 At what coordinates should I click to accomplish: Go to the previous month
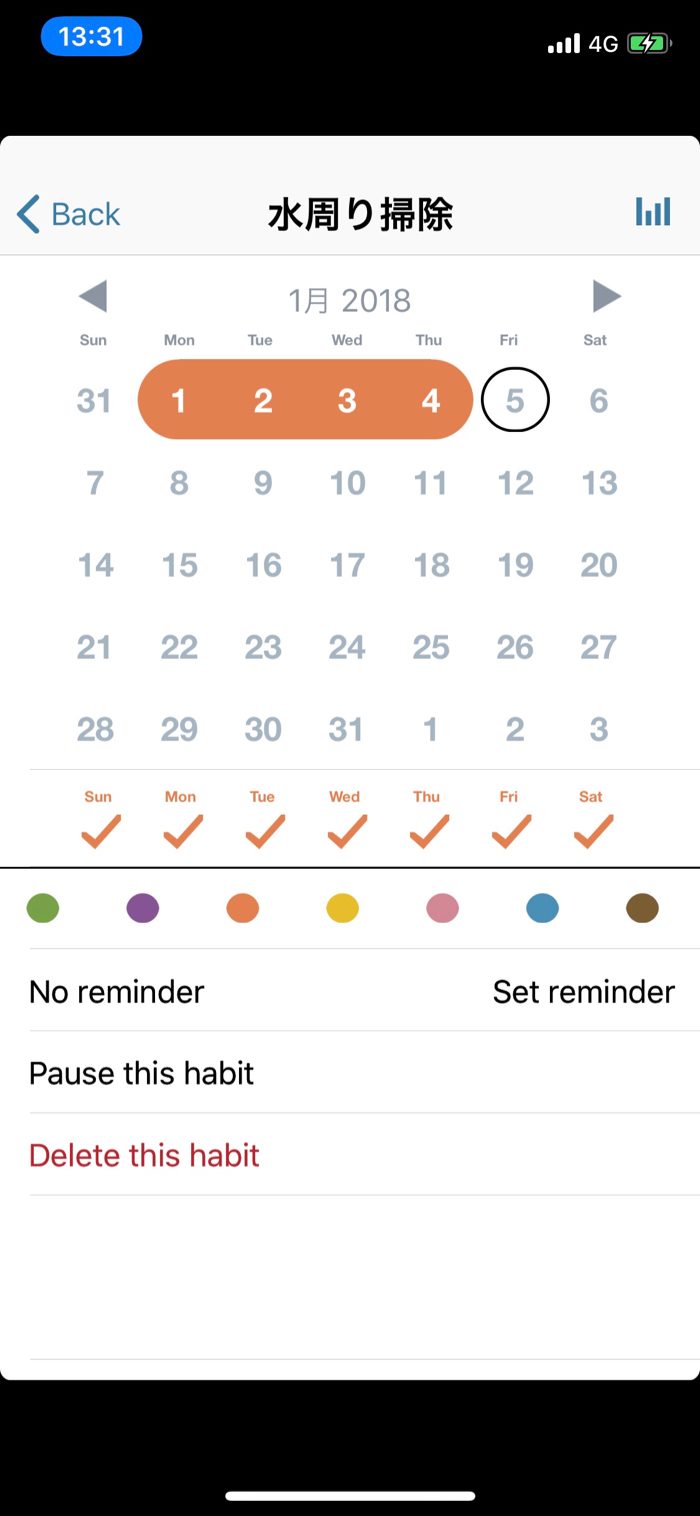[93, 297]
